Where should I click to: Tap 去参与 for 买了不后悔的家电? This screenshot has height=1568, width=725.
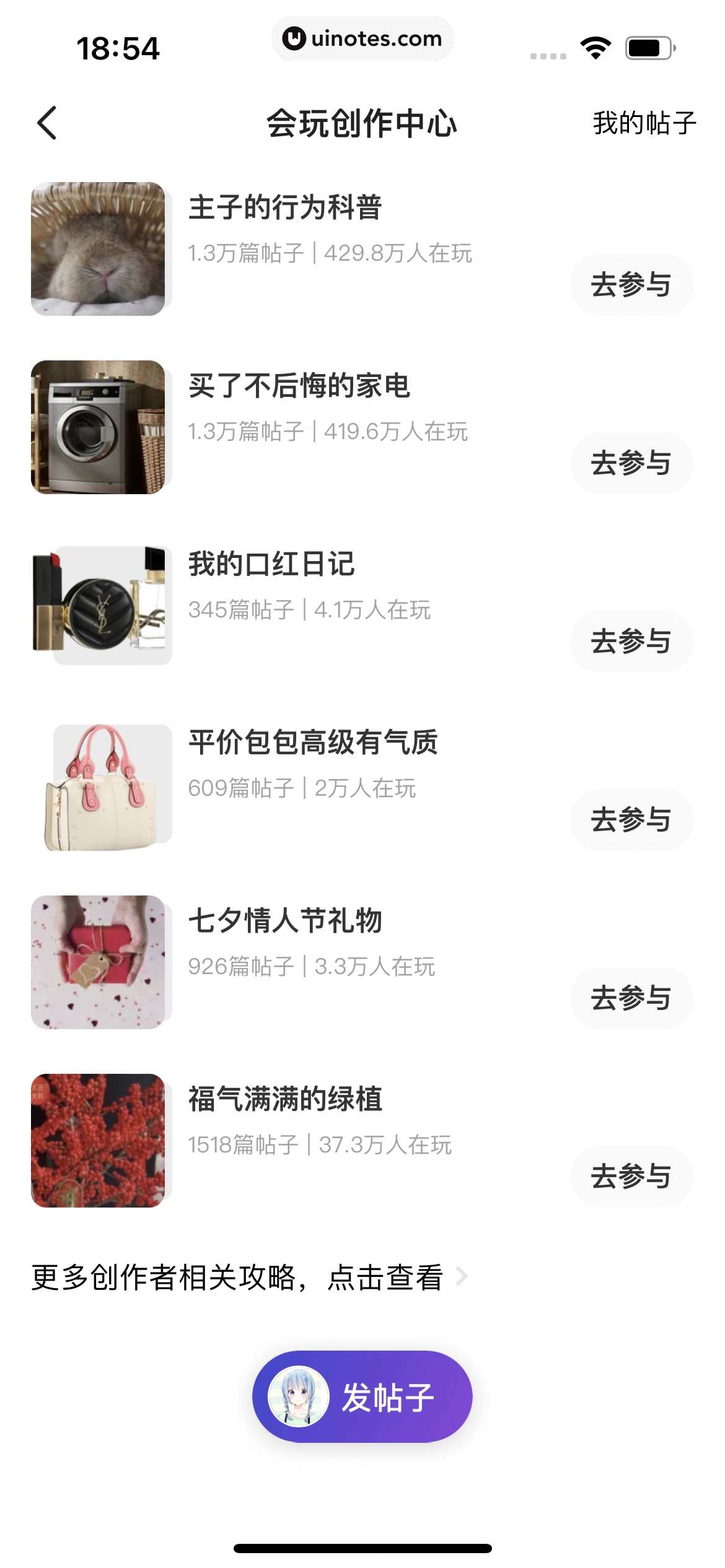(x=631, y=462)
